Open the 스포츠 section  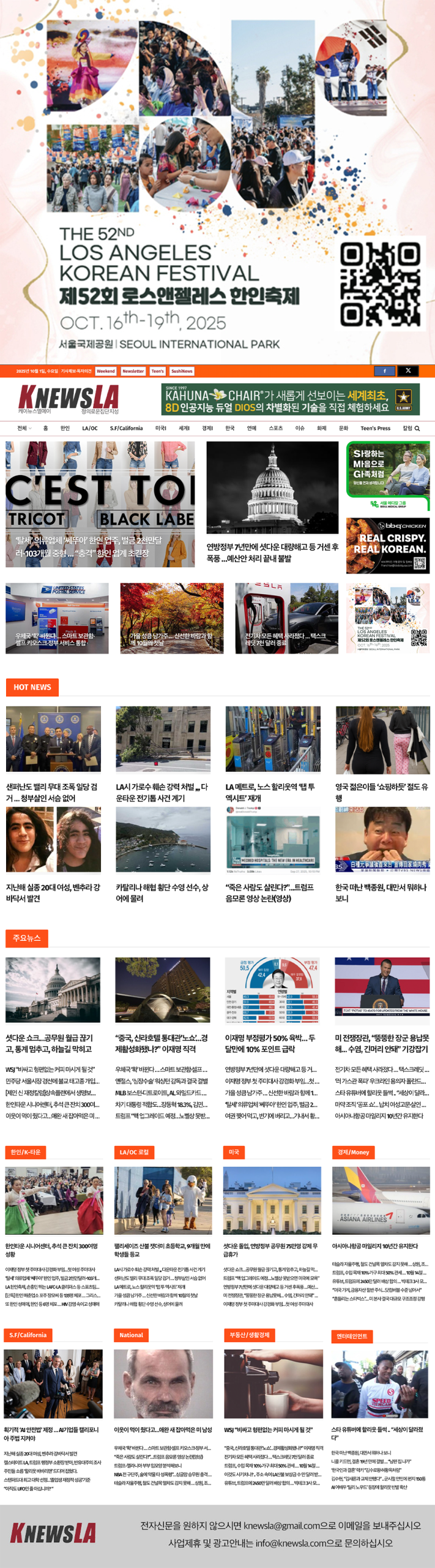(276, 428)
